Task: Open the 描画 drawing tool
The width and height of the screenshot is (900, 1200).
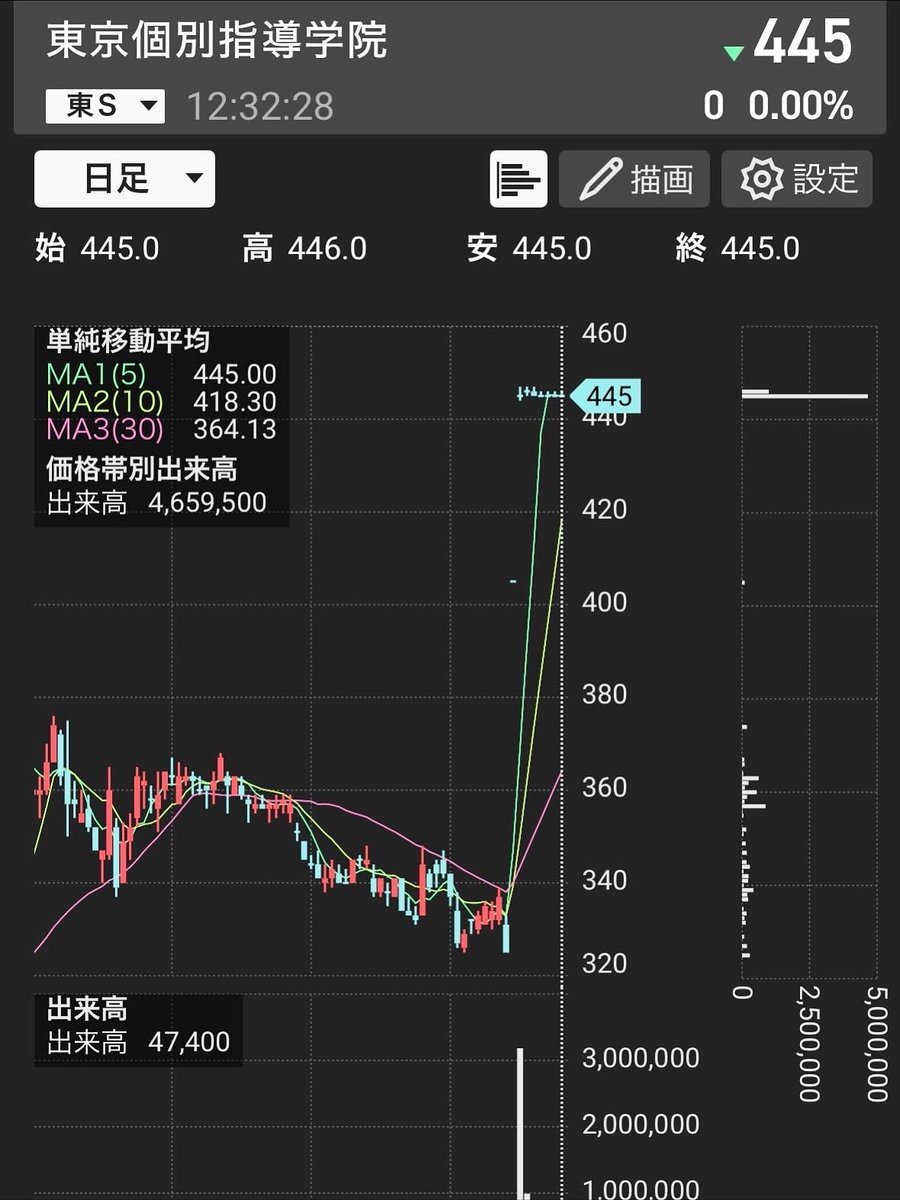Action: (x=635, y=179)
